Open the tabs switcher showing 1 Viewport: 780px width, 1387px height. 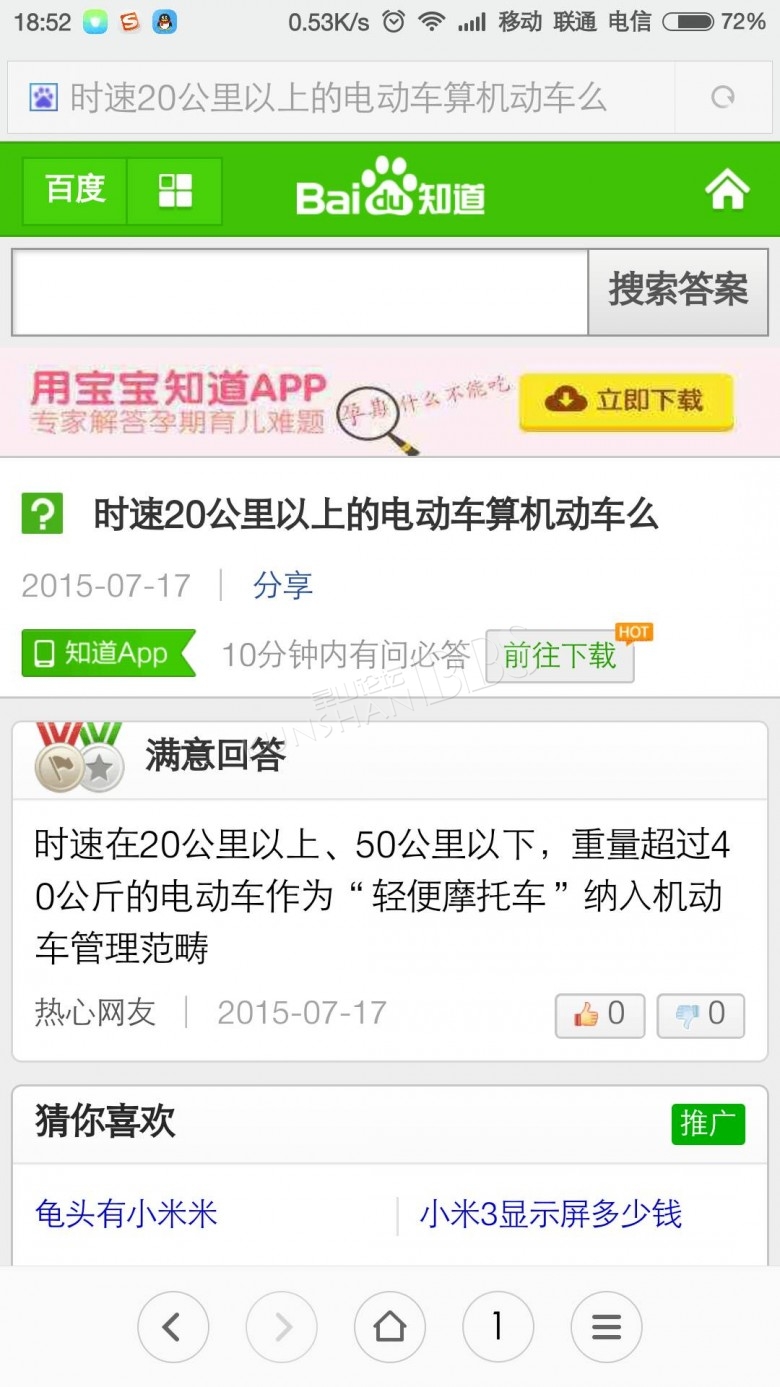click(498, 1327)
